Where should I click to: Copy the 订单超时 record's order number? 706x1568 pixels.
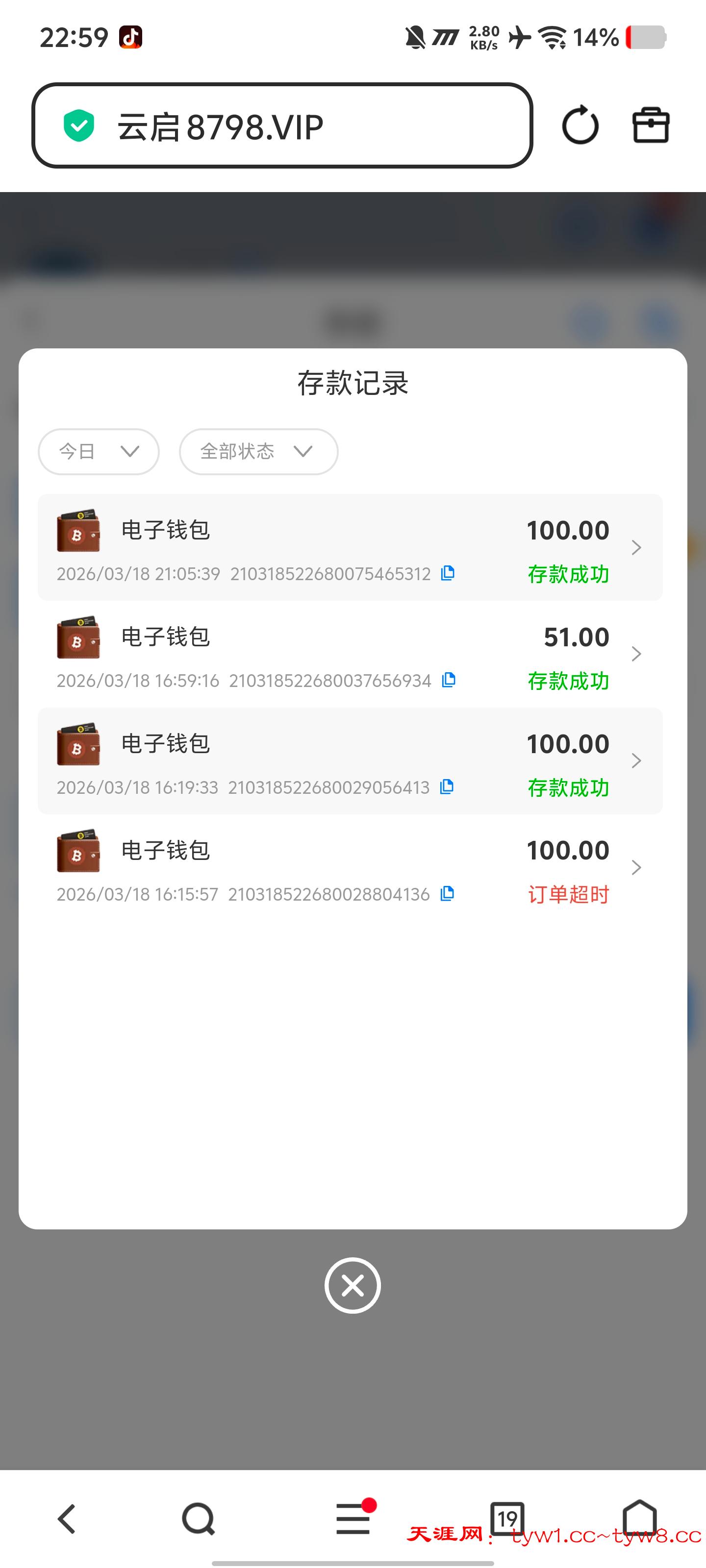pyautogui.click(x=447, y=894)
